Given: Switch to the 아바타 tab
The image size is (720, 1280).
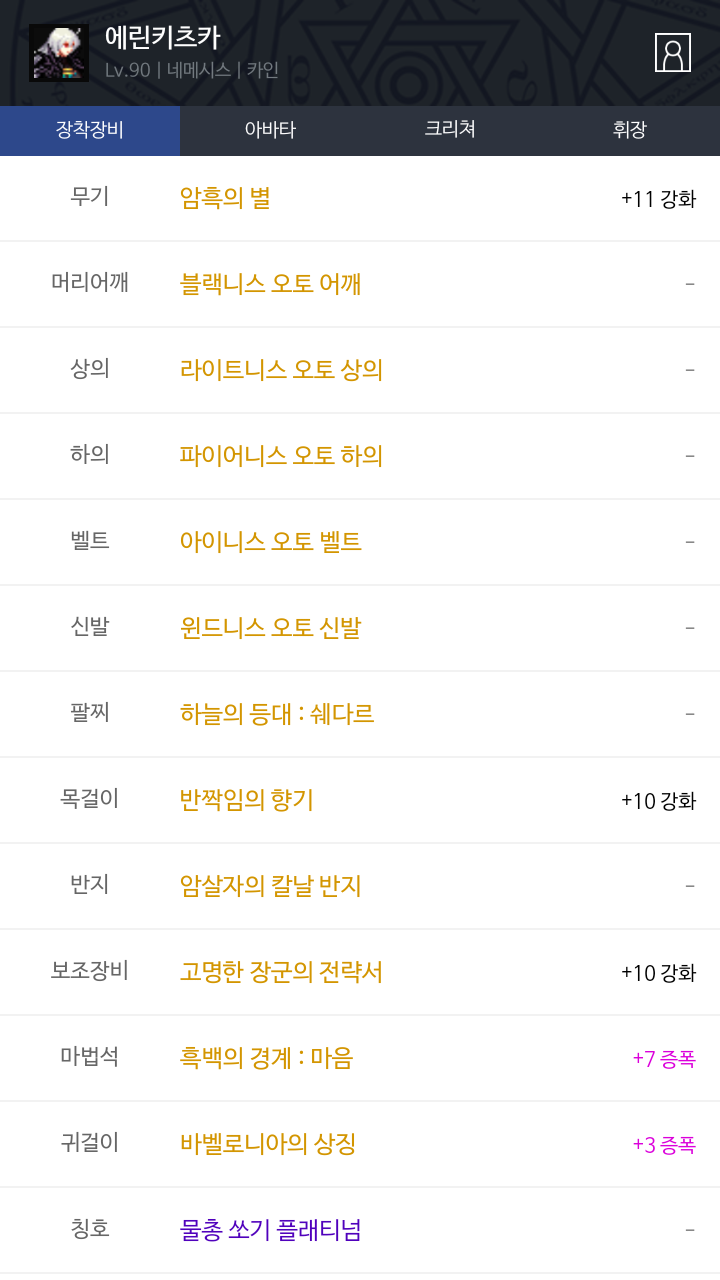Looking at the screenshot, I should click(270, 130).
